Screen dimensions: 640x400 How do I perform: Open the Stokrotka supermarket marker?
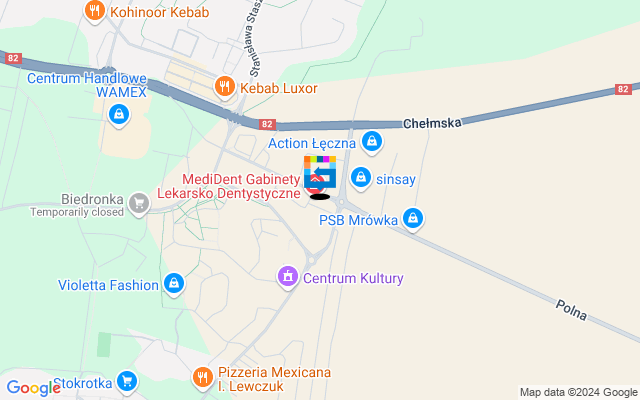click(x=126, y=381)
